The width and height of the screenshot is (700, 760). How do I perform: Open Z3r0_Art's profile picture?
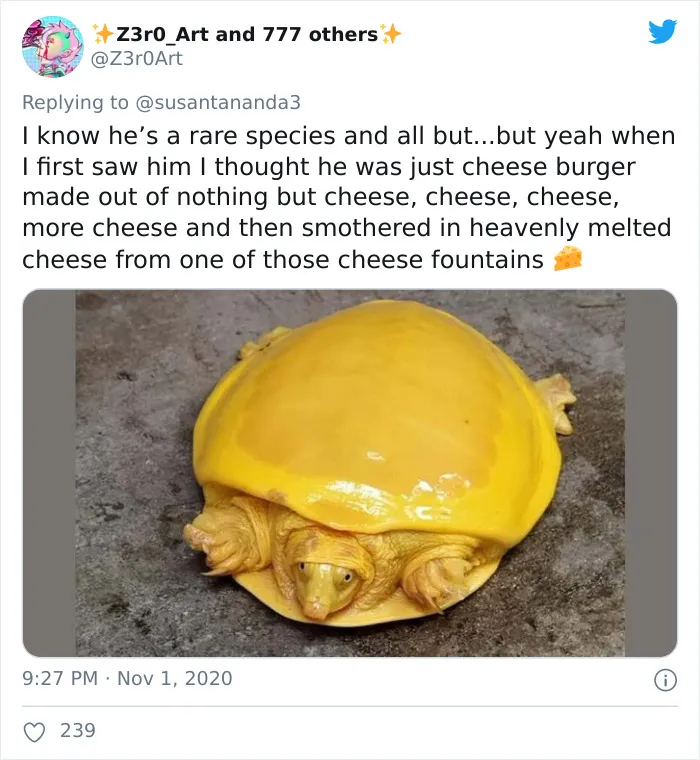pos(52,47)
